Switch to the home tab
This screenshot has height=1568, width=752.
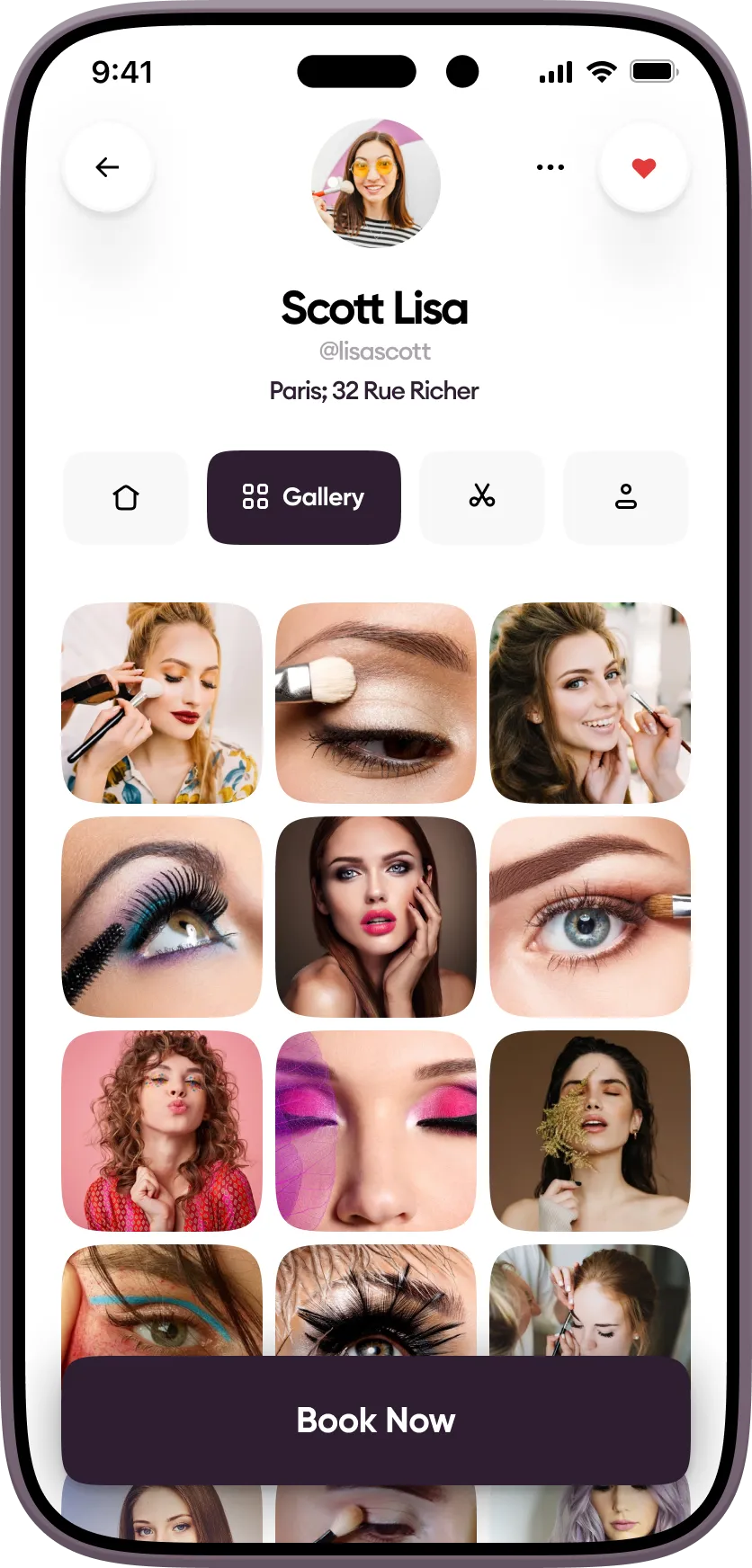[x=126, y=497]
